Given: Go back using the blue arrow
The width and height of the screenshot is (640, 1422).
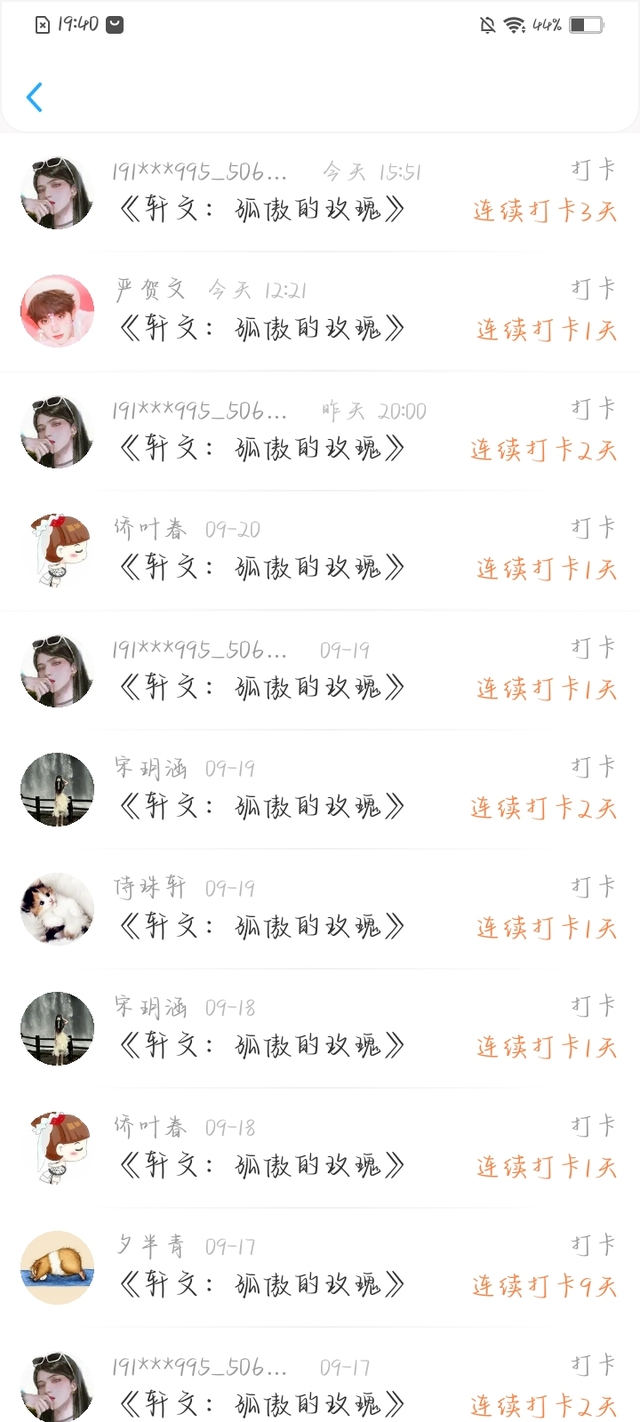Looking at the screenshot, I should [x=35, y=97].
